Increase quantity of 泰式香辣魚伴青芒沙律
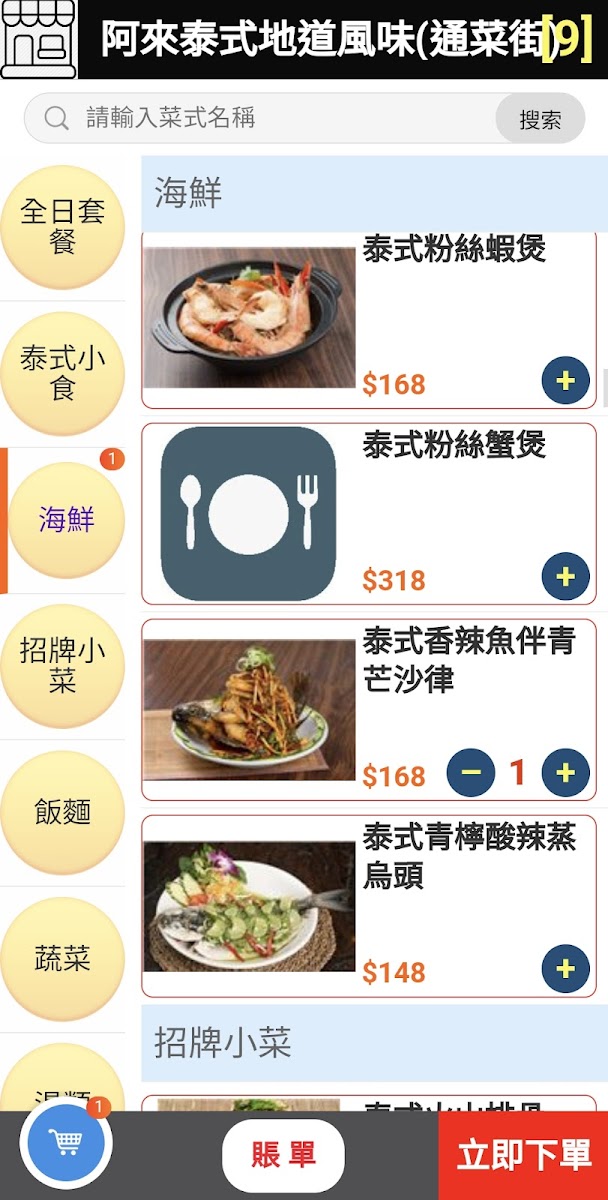Screen dimensions: 608x1200 pyautogui.click(x=565, y=773)
